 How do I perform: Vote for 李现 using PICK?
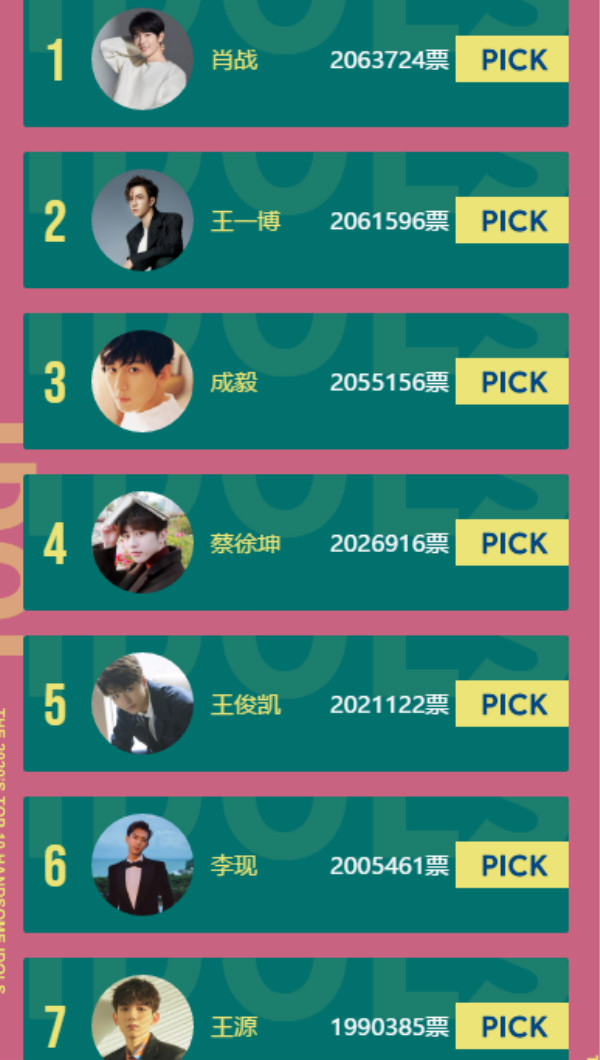[x=512, y=865]
